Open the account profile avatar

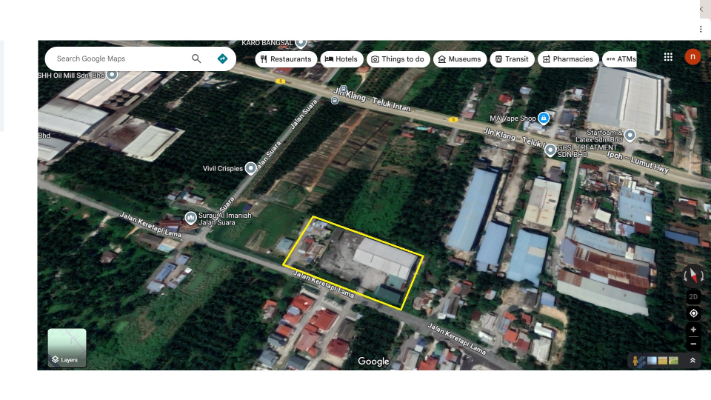(x=692, y=57)
